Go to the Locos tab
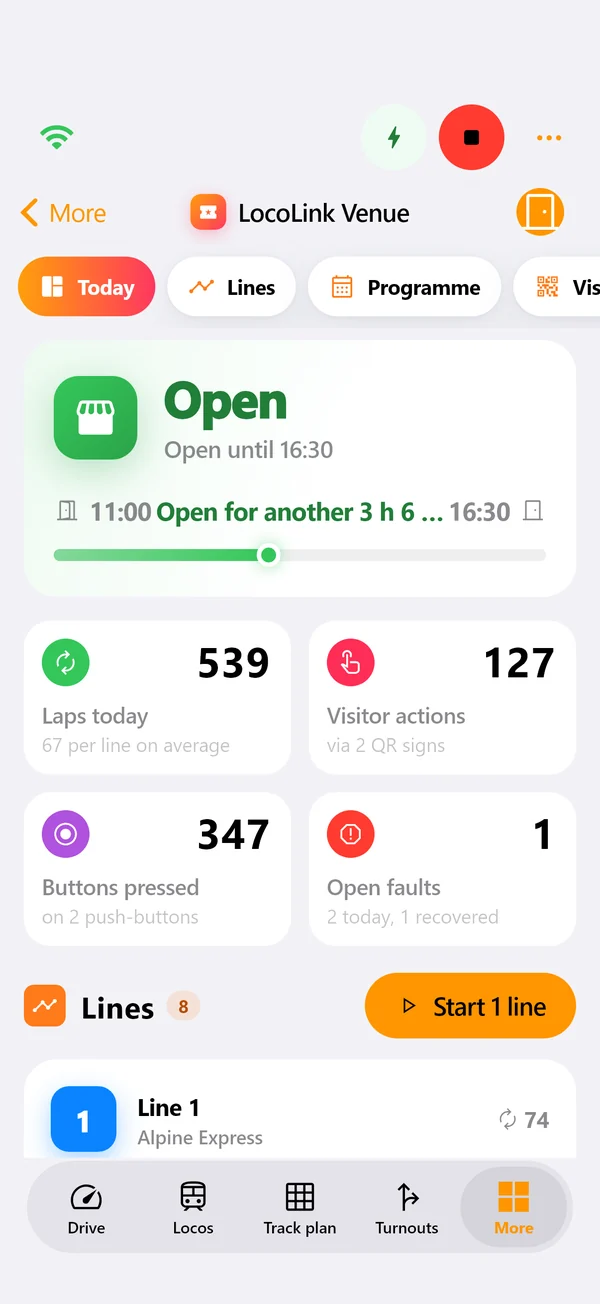This screenshot has width=600, height=1304. pyautogui.click(x=193, y=1208)
